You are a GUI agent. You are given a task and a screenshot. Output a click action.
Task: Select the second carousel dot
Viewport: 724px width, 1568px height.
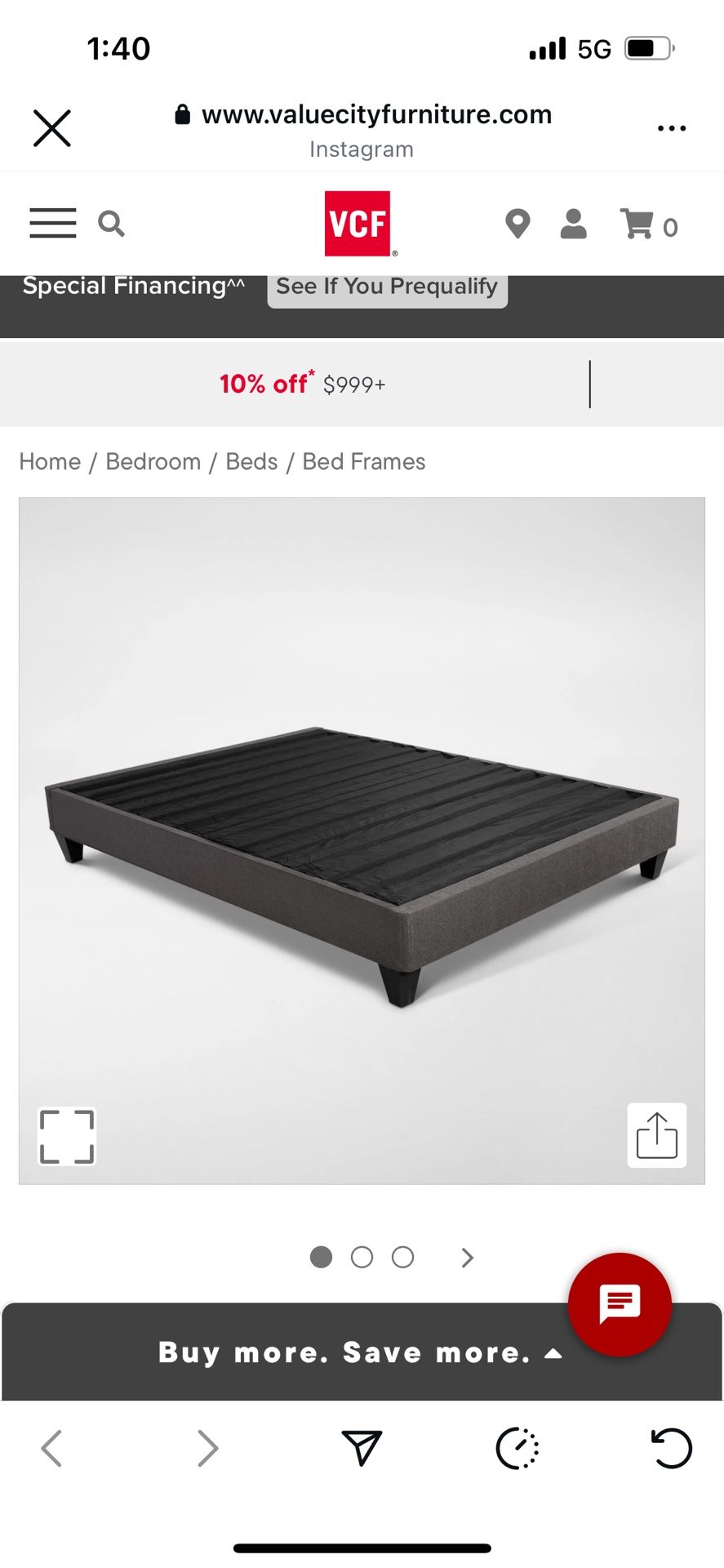(362, 1258)
